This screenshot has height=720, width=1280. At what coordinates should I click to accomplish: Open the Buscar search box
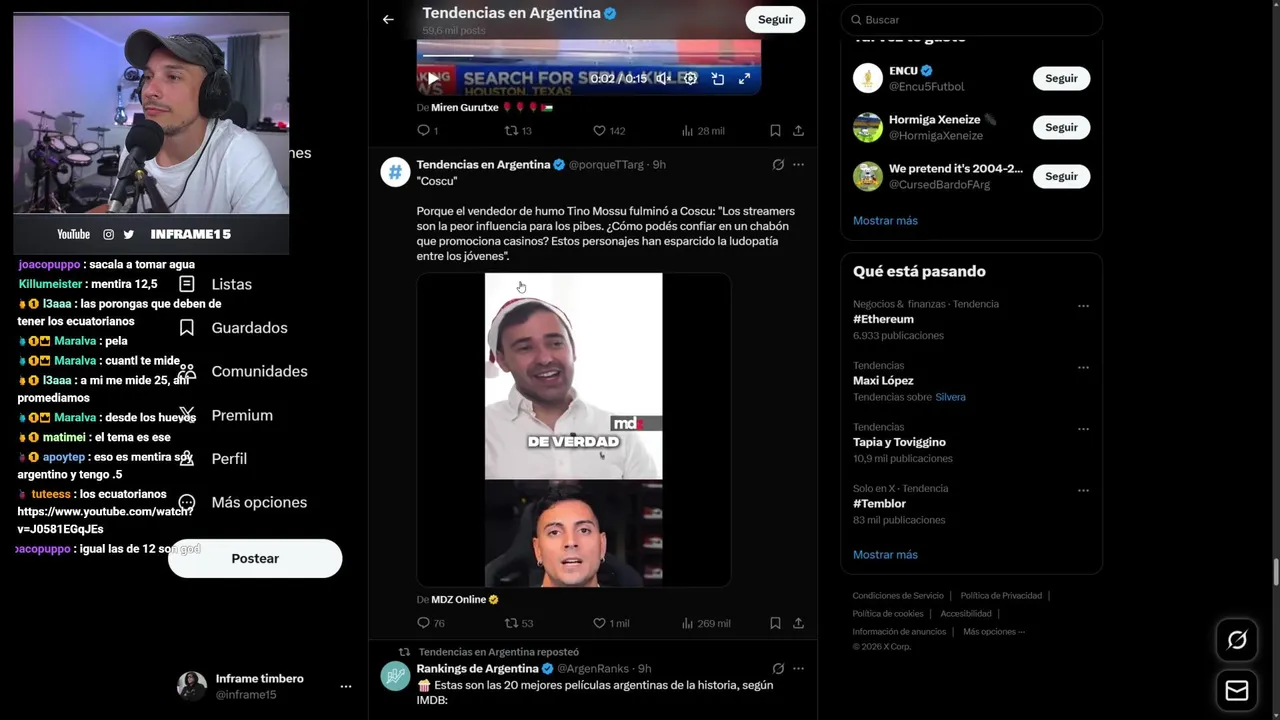(970, 20)
